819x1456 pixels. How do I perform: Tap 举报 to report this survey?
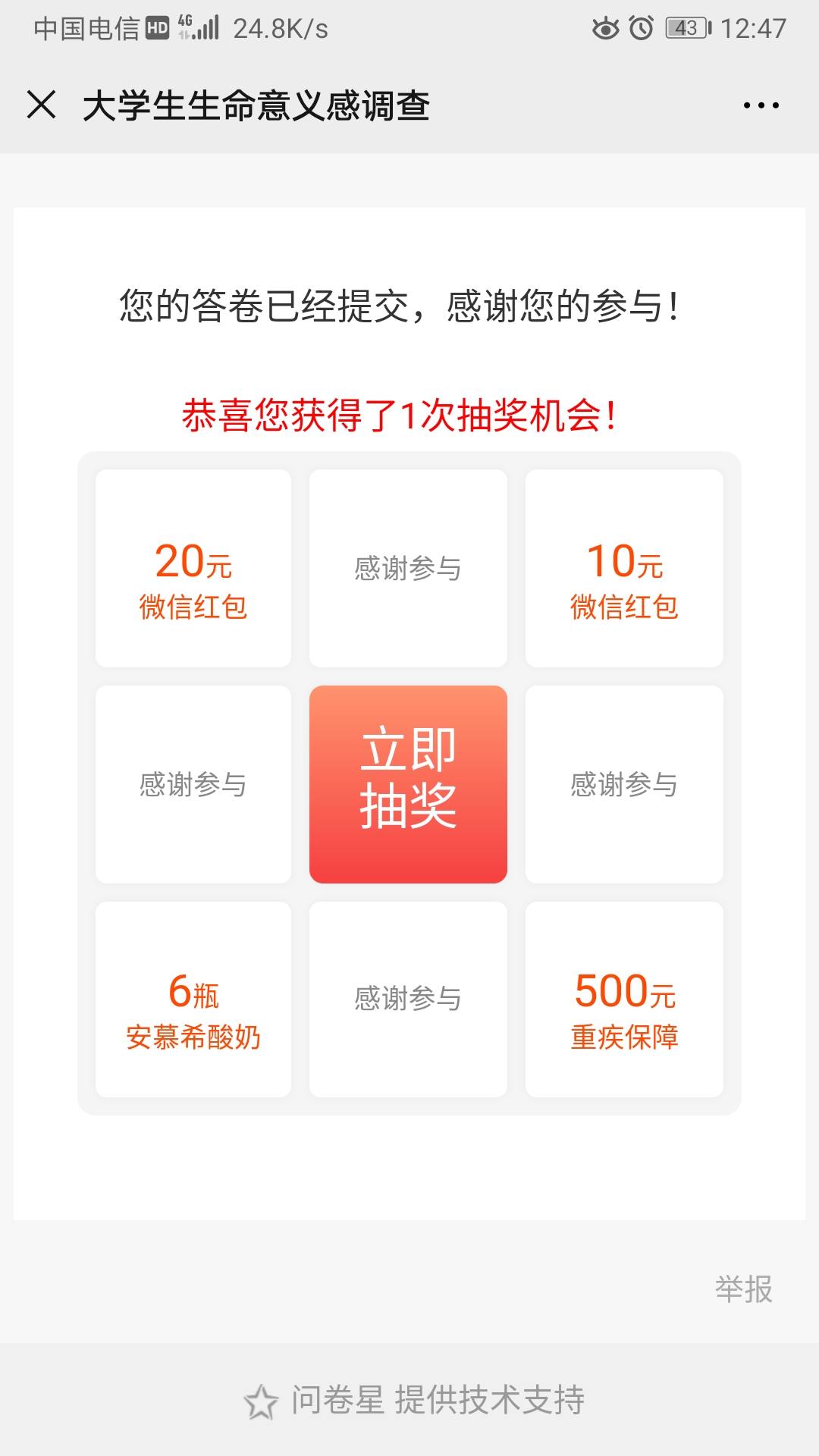click(743, 1289)
